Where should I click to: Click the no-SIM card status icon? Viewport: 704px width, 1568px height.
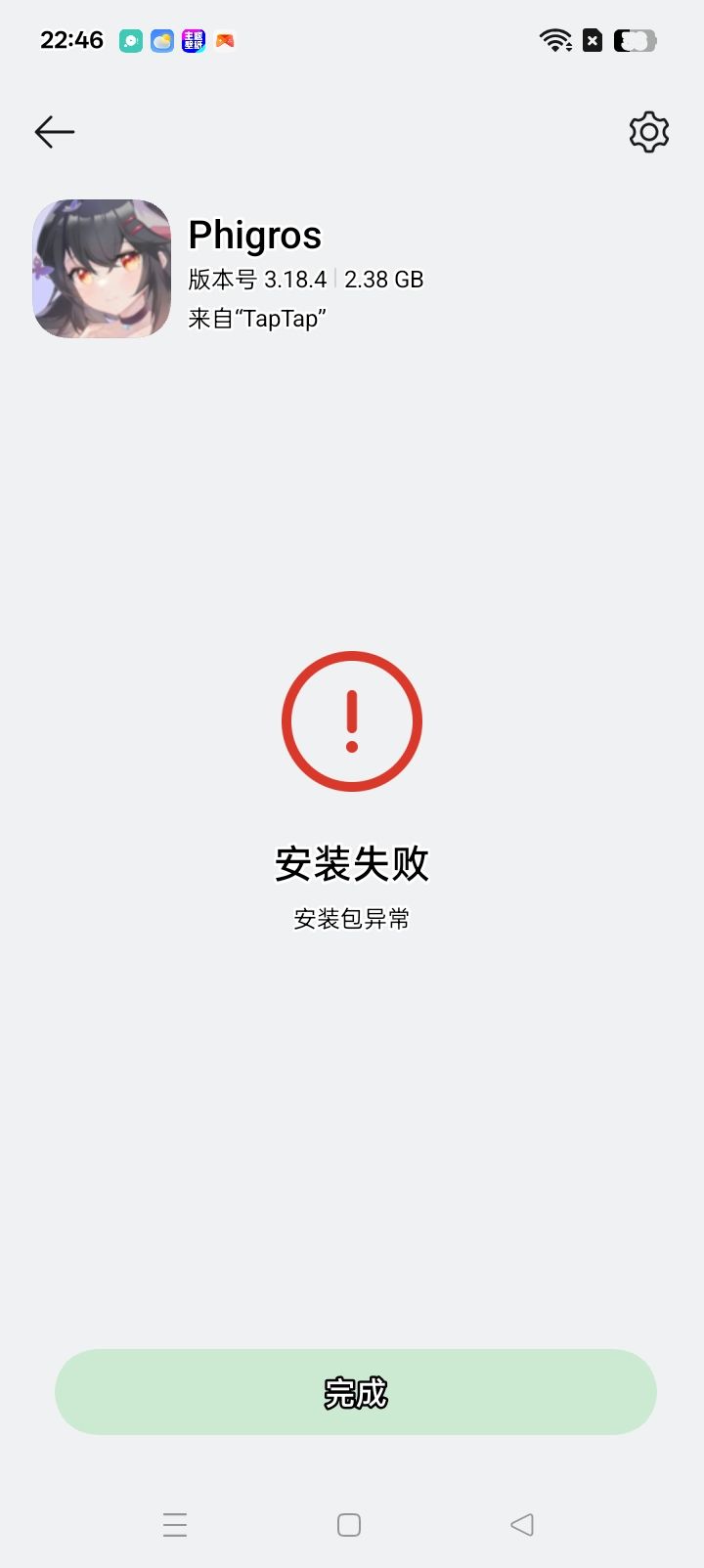point(591,40)
